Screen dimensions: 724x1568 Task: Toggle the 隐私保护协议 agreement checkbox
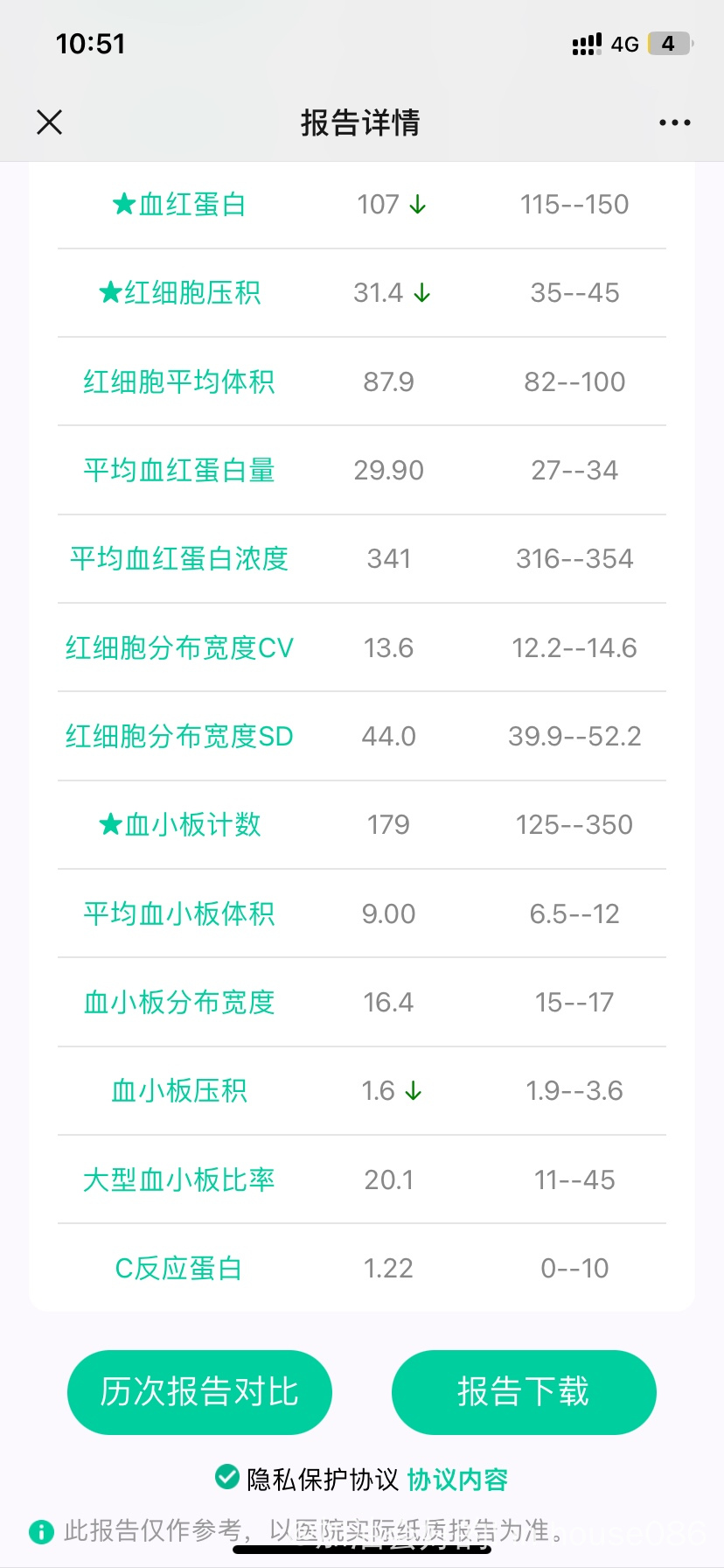226,1478
